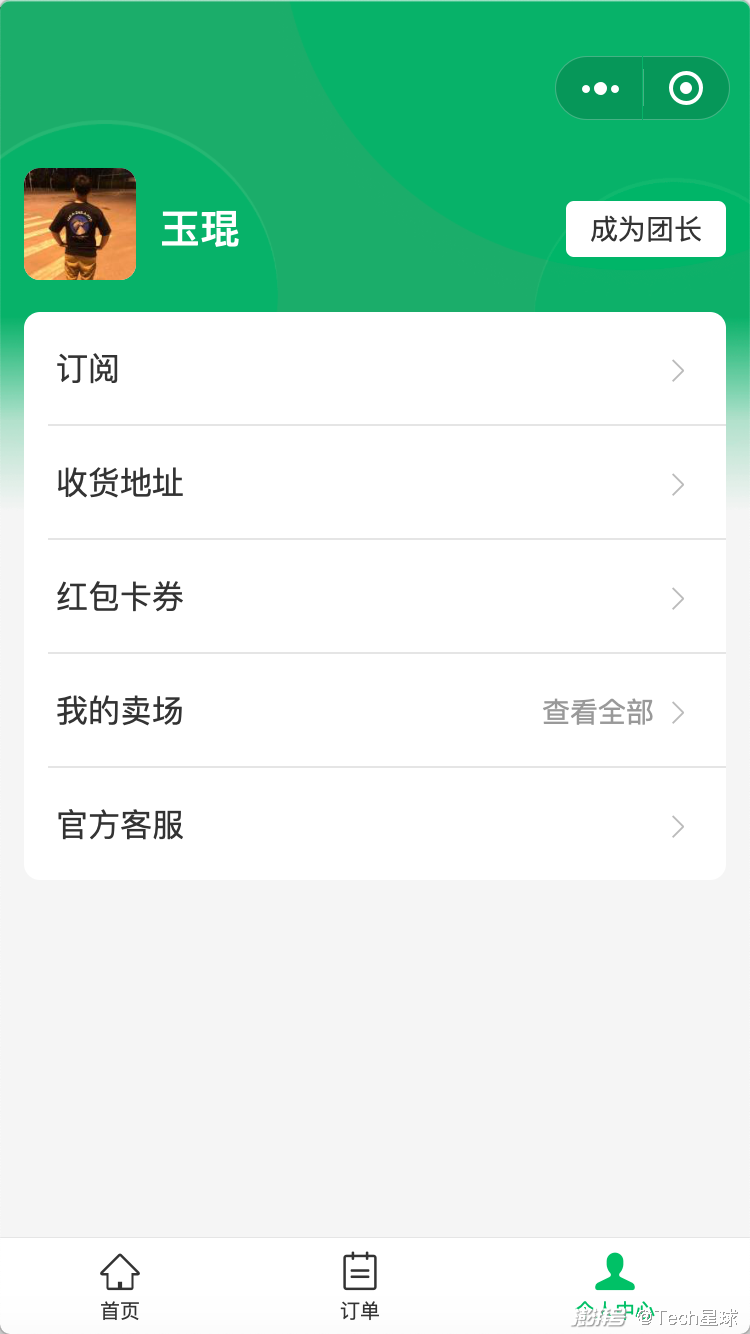Image resolution: width=750 pixels, height=1334 pixels.
Task: Open the mini program more options menu
Action: click(x=600, y=89)
